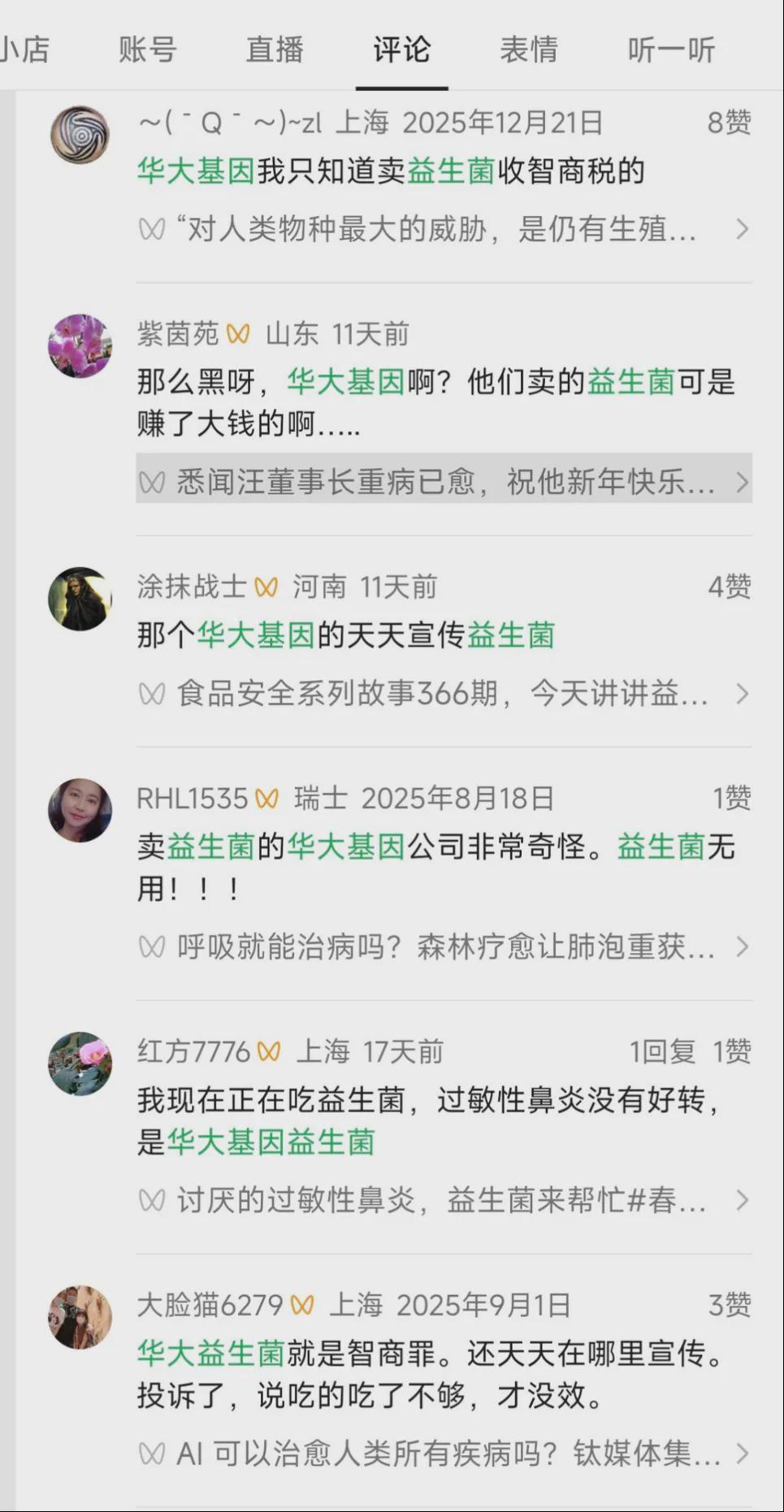Open source video “对人类物种最大的威胁”
The height and width of the screenshot is (1512, 784).
pos(443,230)
